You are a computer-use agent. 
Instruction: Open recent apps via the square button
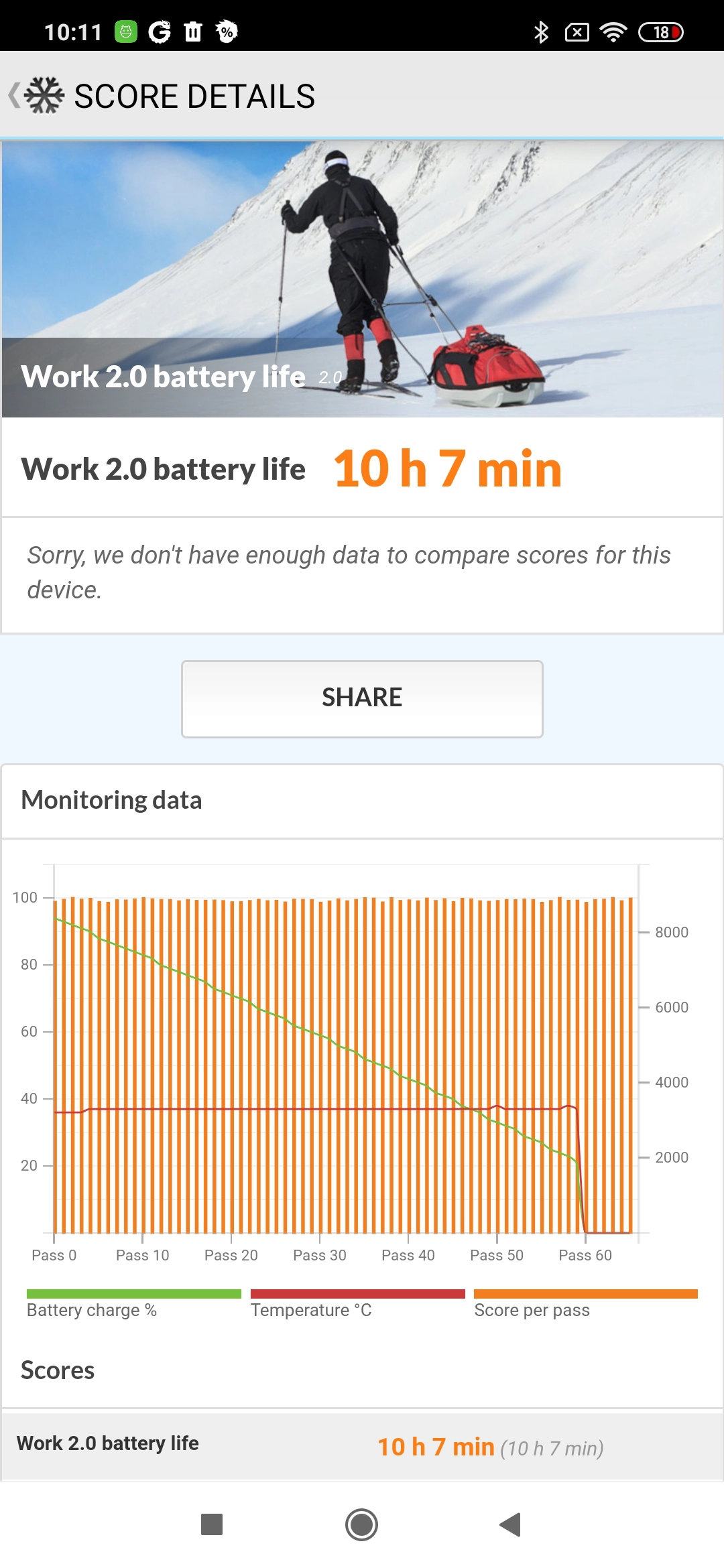(x=212, y=1524)
